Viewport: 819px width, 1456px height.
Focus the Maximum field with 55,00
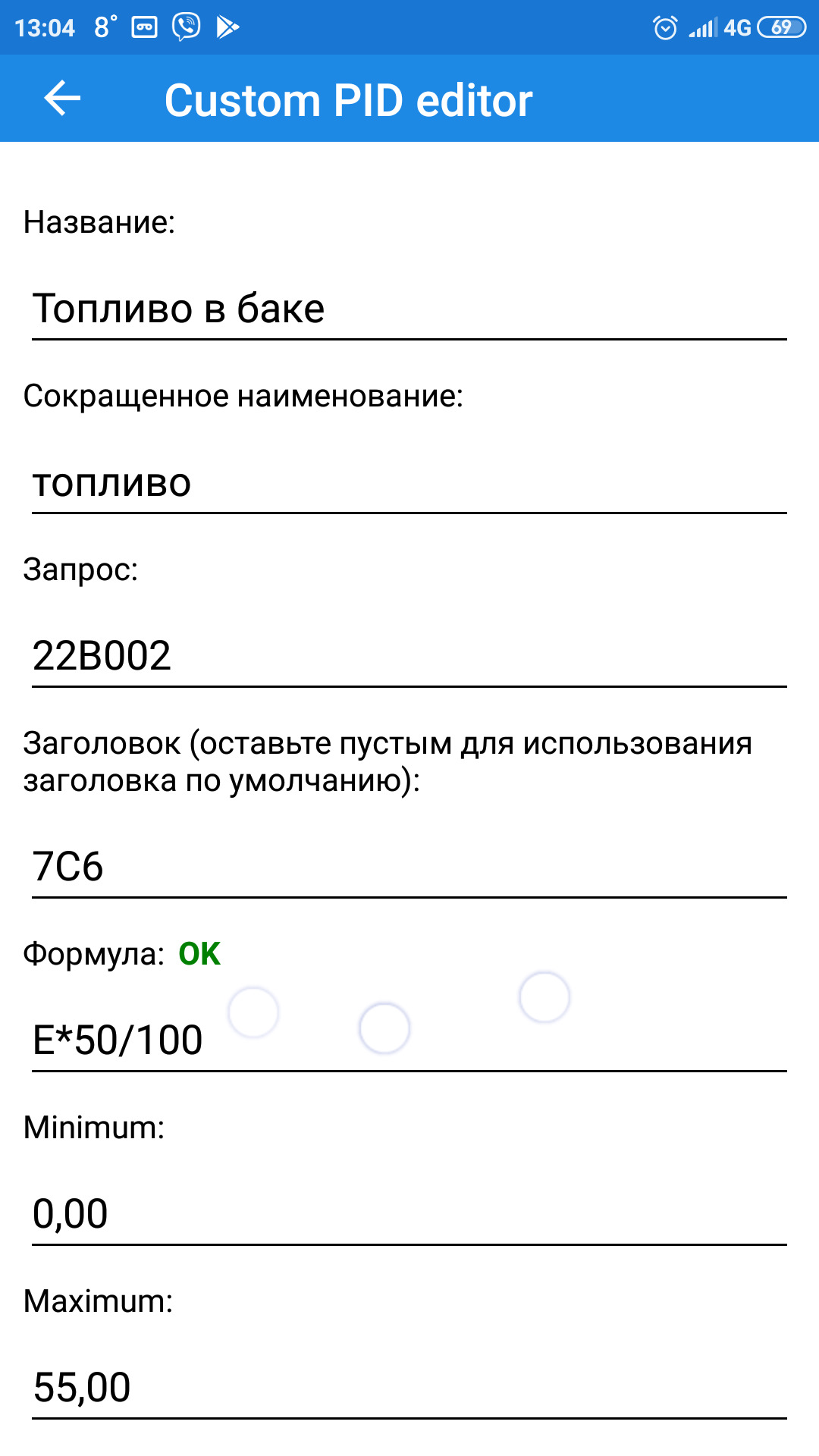pyautogui.click(x=408, y=1387)
